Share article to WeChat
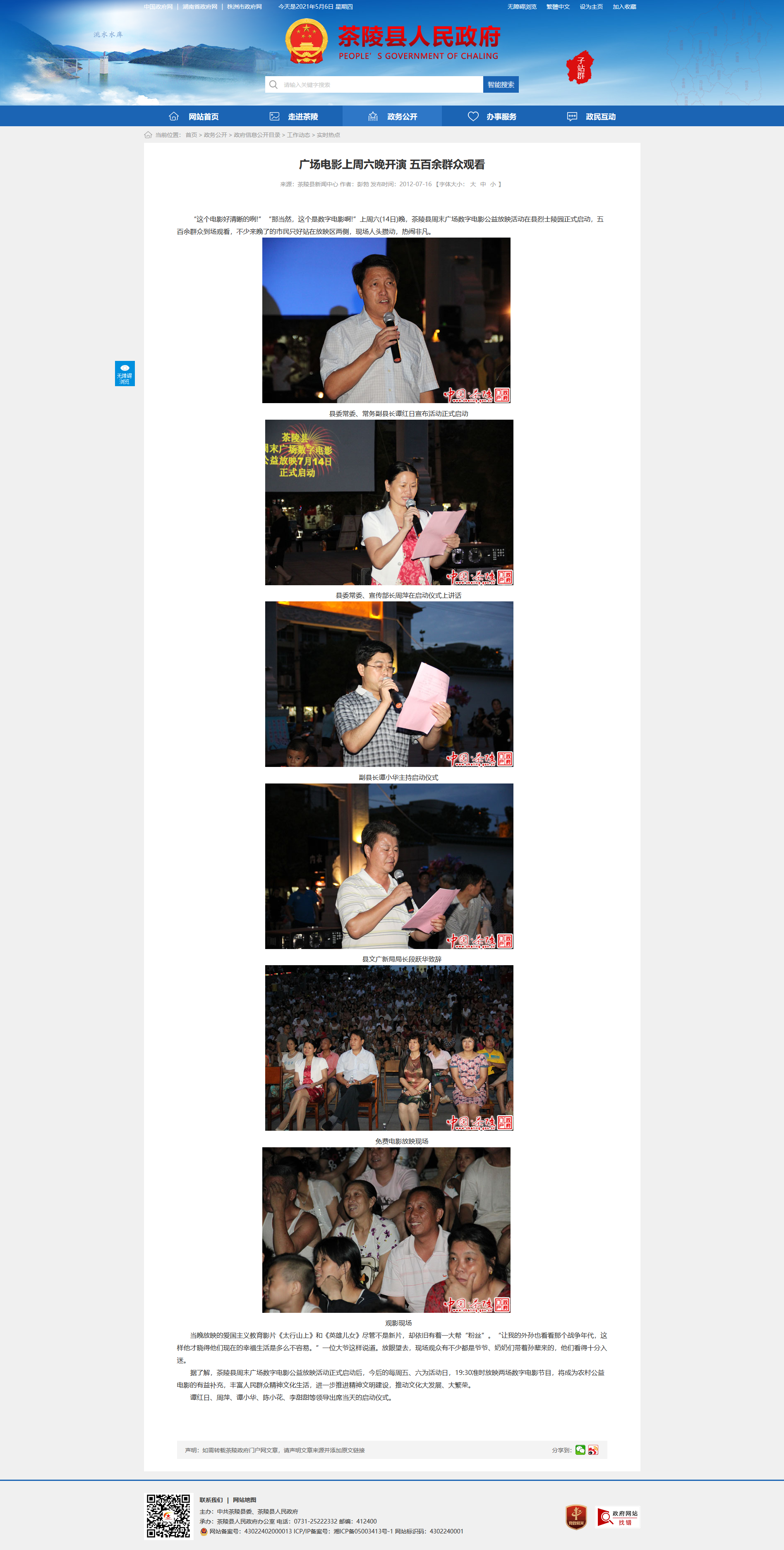Image resolution: width=784 pixels, height=1550 pixels. click(x=580, y=1450)
